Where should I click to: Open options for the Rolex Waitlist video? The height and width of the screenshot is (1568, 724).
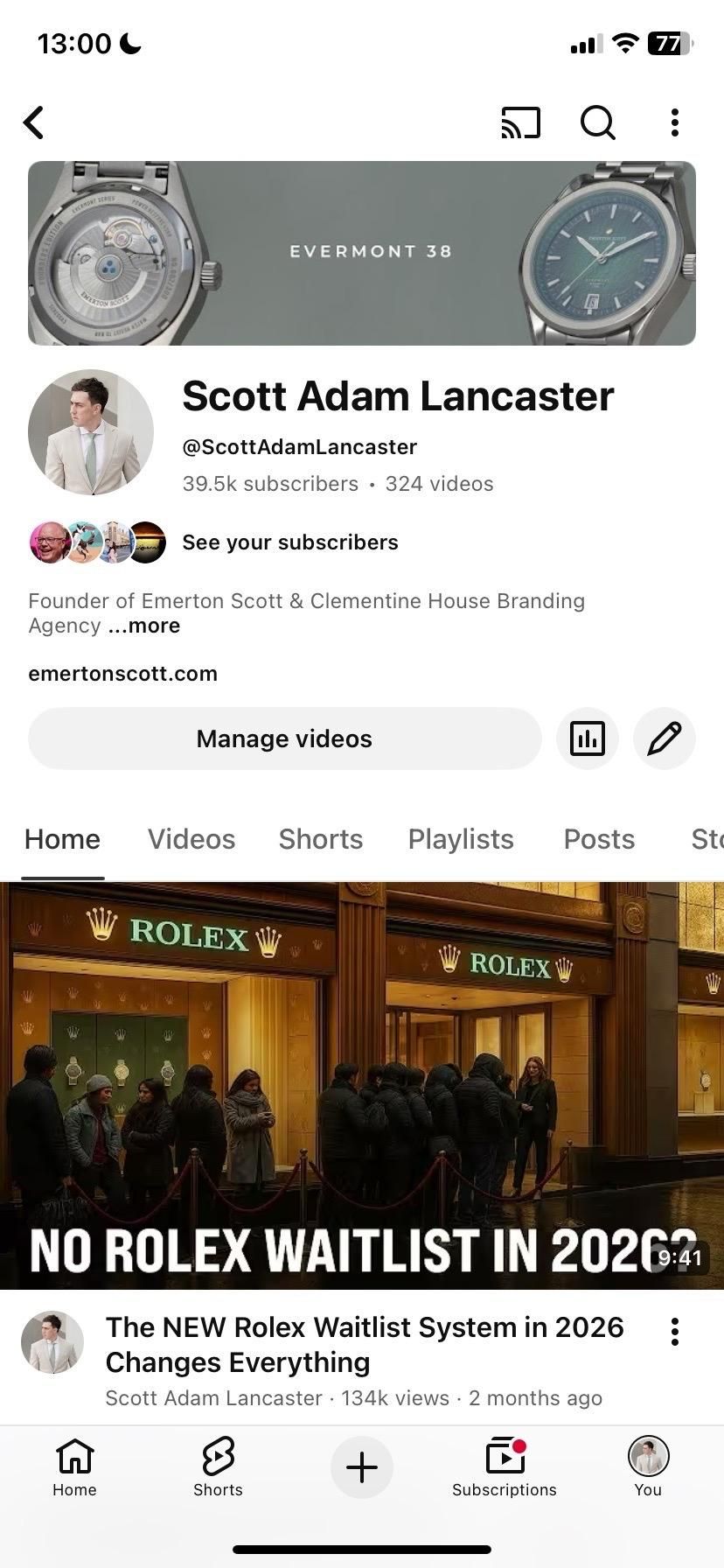click(674, 1331)
